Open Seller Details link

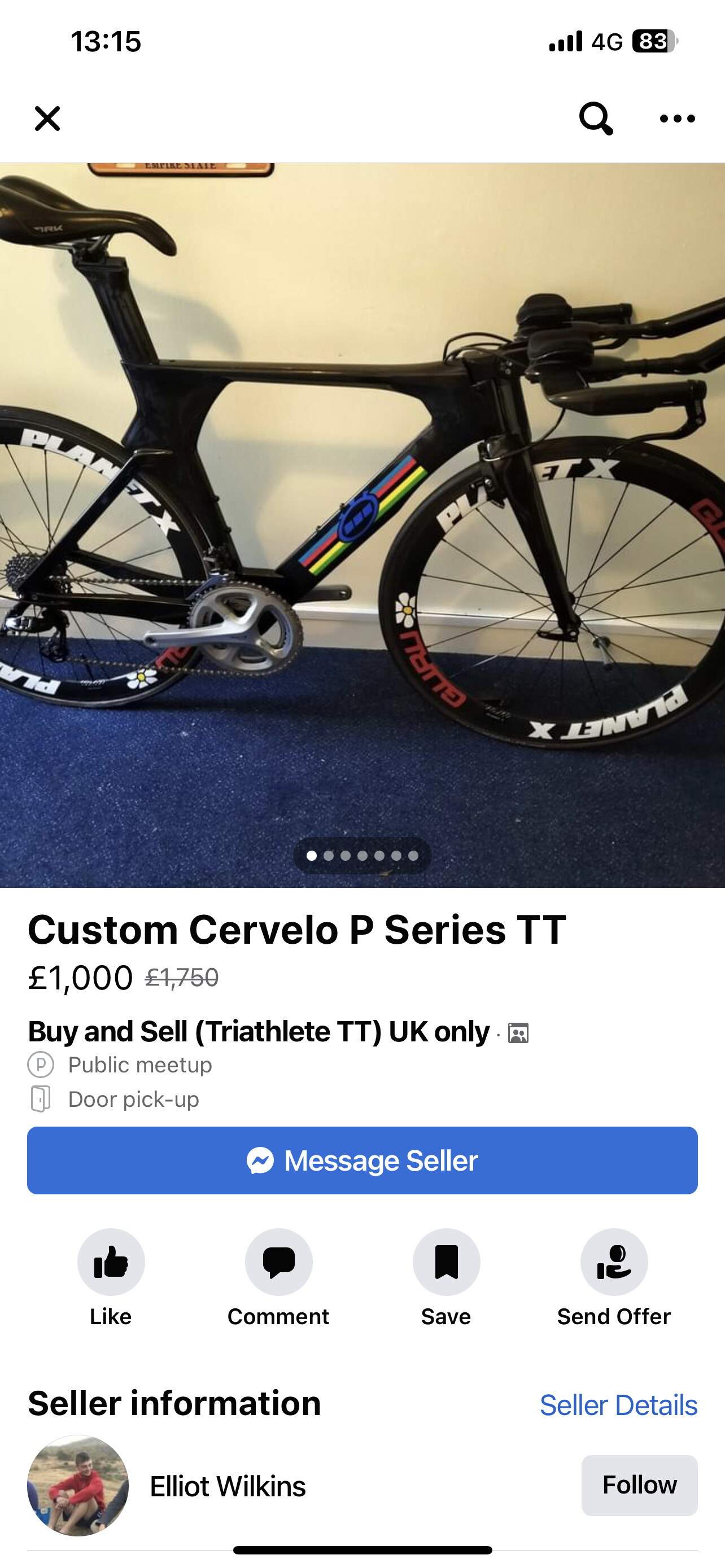618,1405
